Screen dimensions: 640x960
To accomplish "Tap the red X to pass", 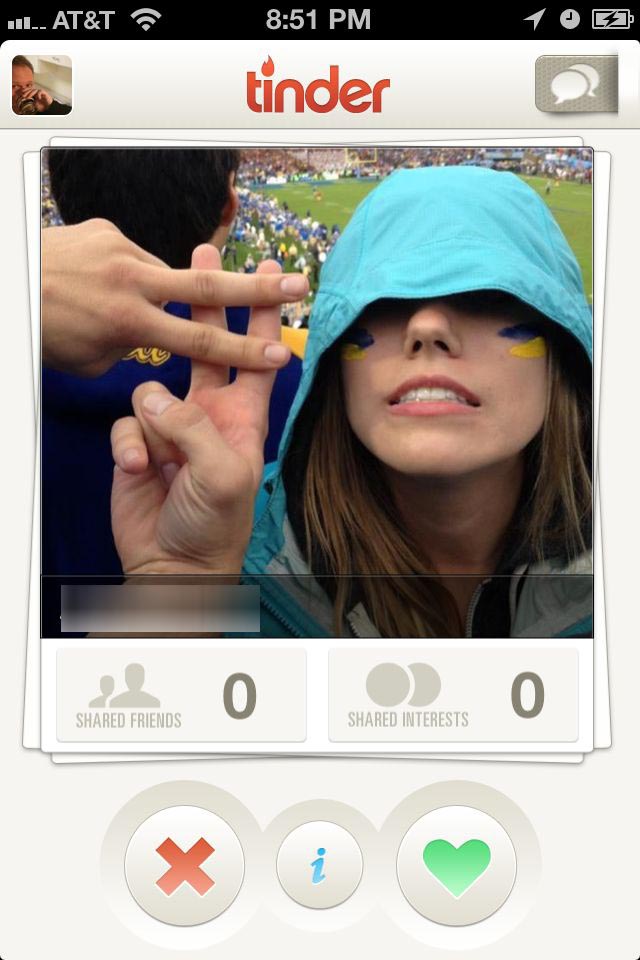I will (x=185, y=866).
